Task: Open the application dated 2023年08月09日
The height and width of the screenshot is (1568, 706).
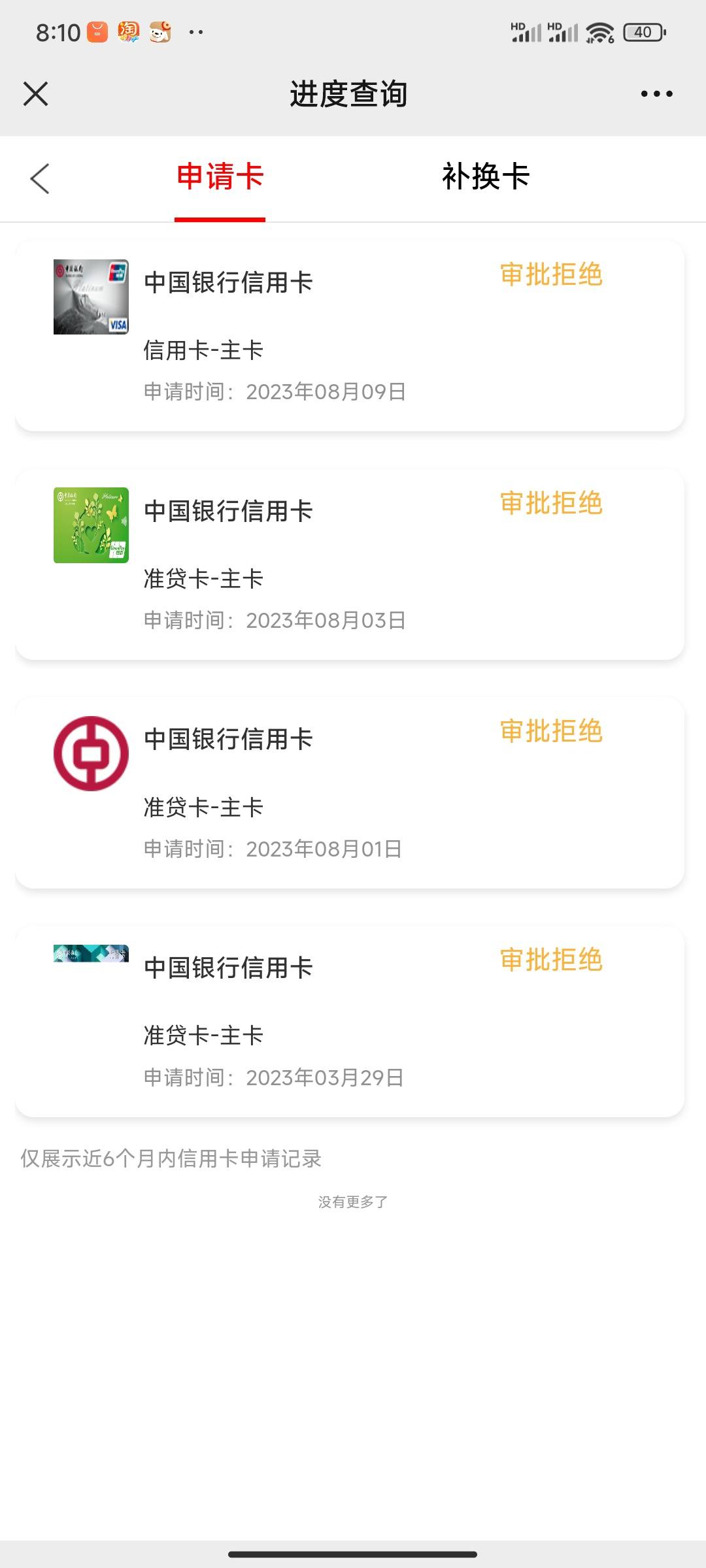Action: [x=350, y=336]
